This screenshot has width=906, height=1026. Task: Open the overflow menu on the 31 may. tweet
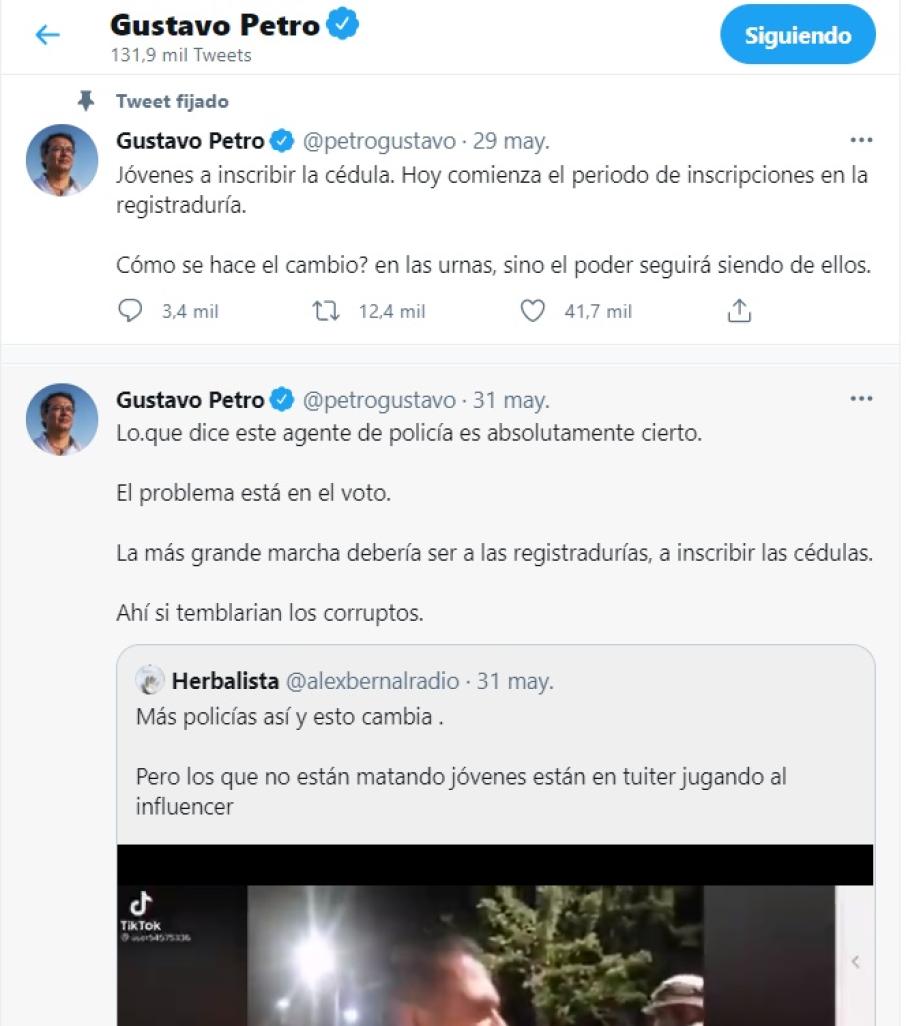click(x=860, y=399)
